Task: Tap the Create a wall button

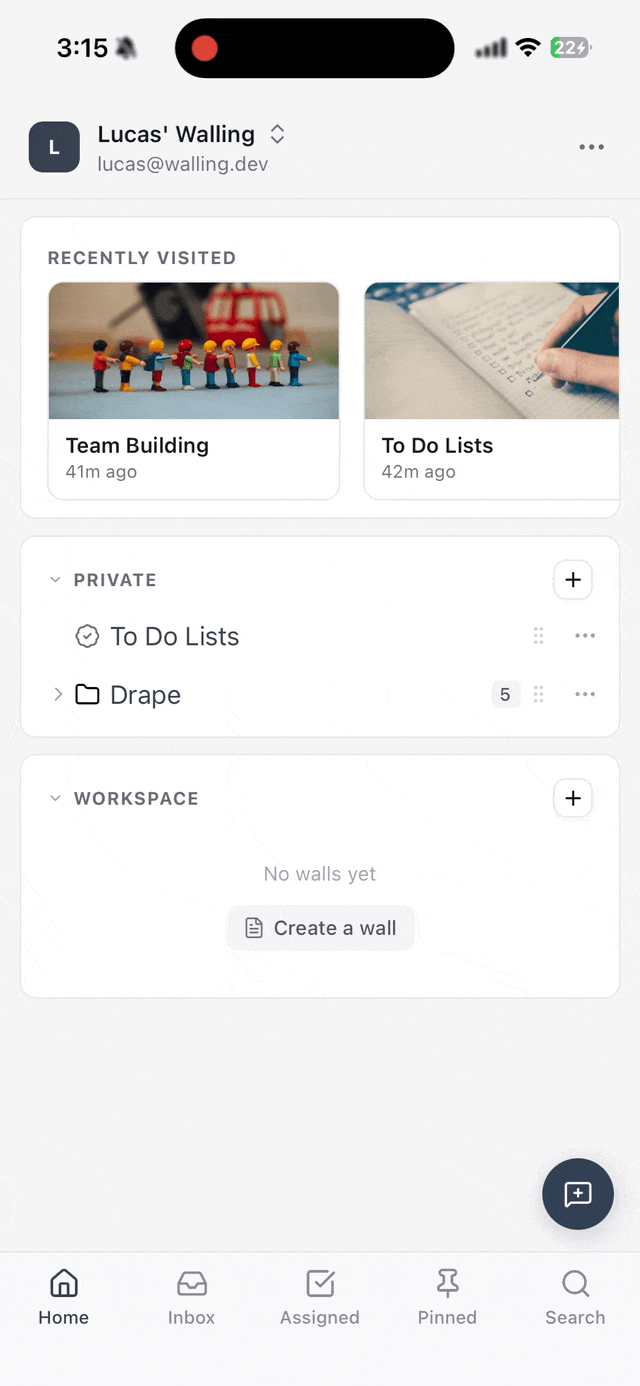Action: coord(320,928)
